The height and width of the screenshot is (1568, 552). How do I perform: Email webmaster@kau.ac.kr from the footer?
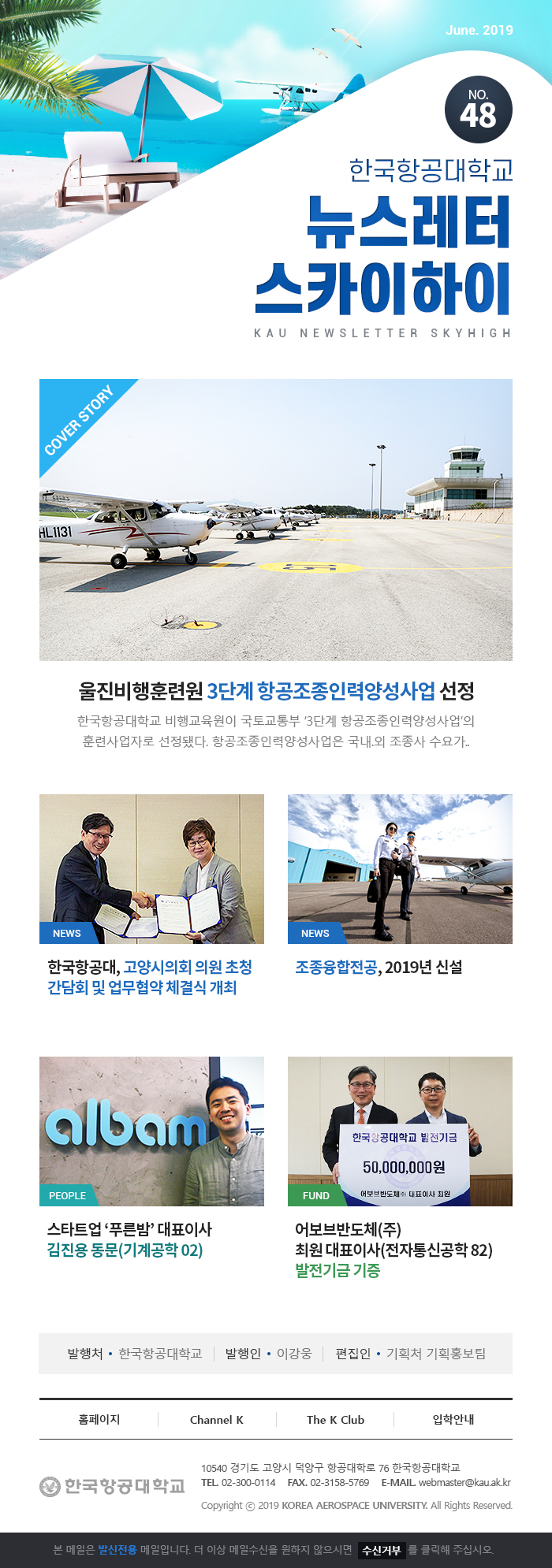pos(464,1482)
